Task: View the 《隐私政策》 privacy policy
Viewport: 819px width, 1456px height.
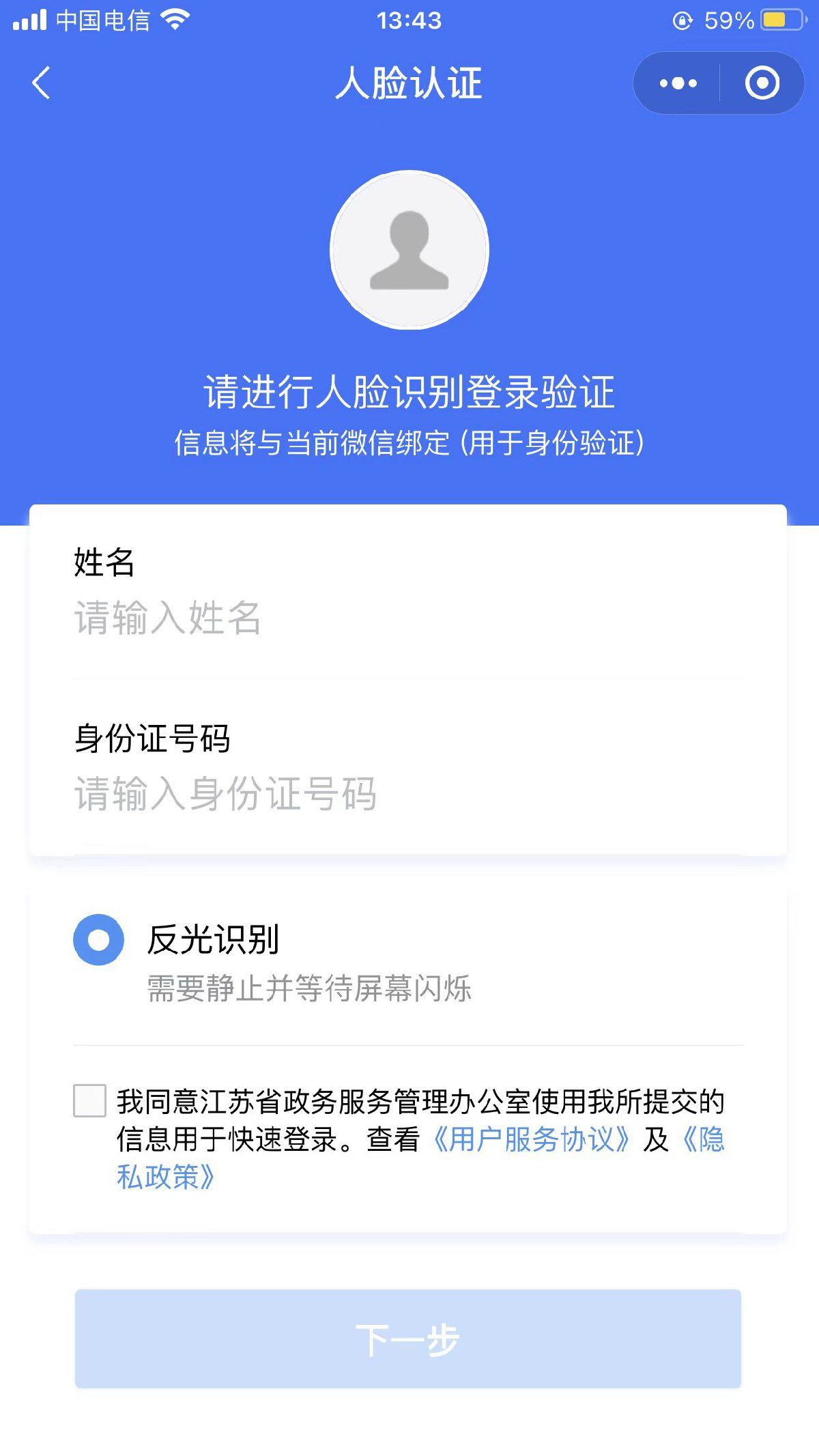Action: 165,1177
